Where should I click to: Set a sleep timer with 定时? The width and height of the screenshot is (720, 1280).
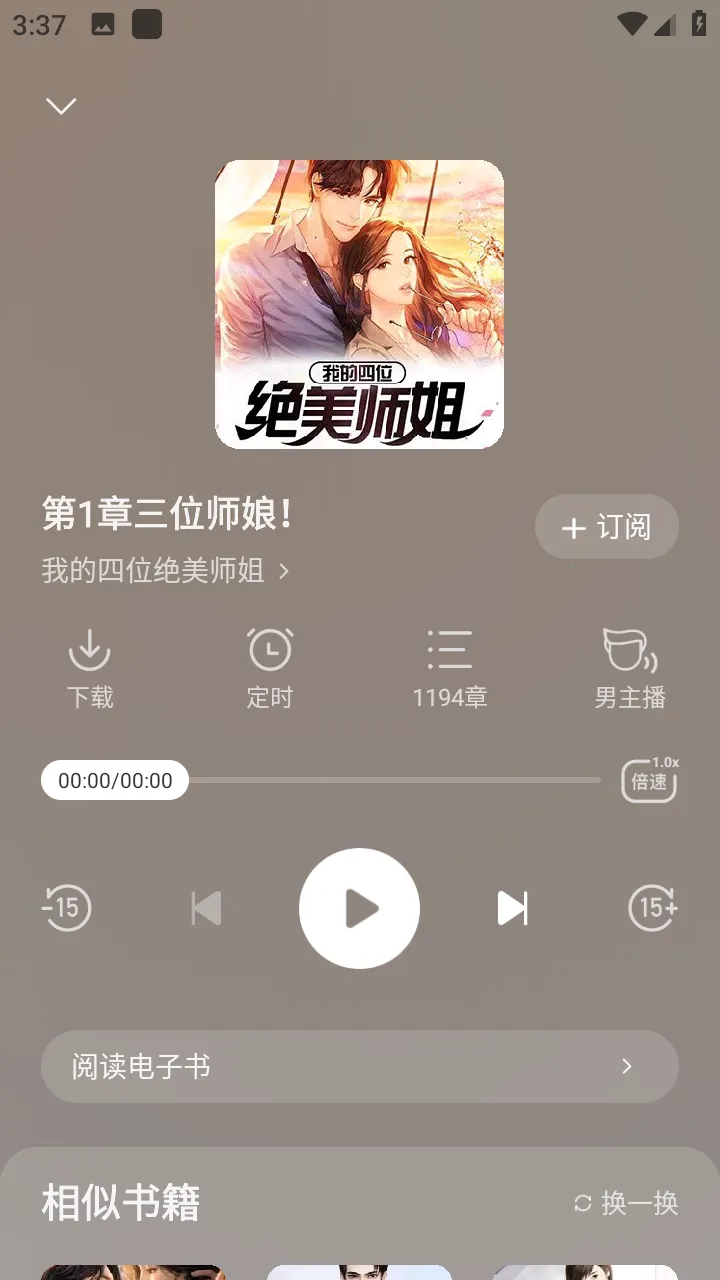tap(270, 668)
